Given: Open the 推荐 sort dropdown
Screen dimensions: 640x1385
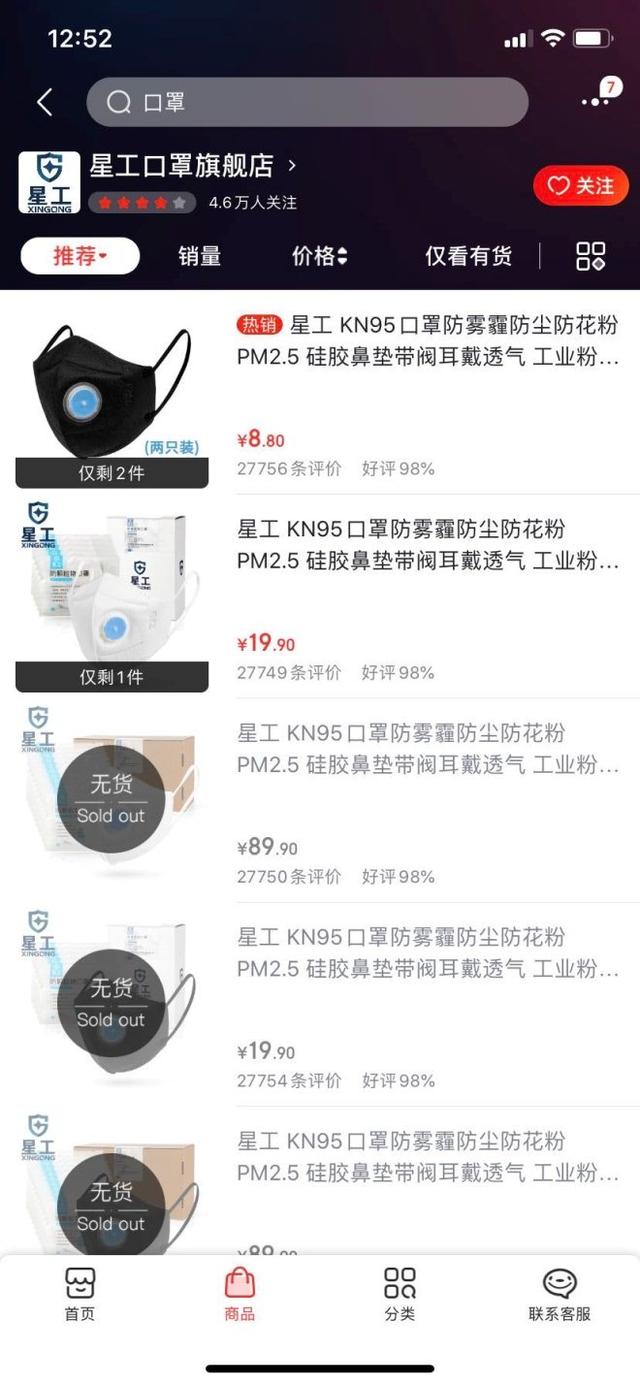Looking at the screenshot, I should pos(80,256).
